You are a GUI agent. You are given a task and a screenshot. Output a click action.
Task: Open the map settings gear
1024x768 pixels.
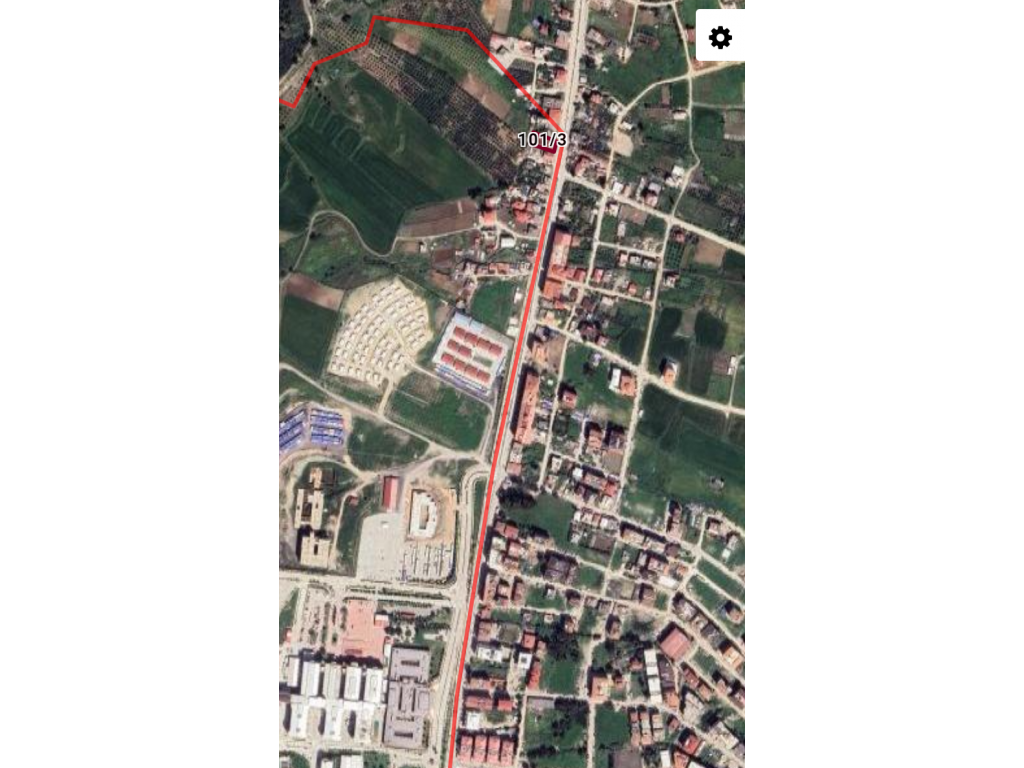tap(720, 38)
